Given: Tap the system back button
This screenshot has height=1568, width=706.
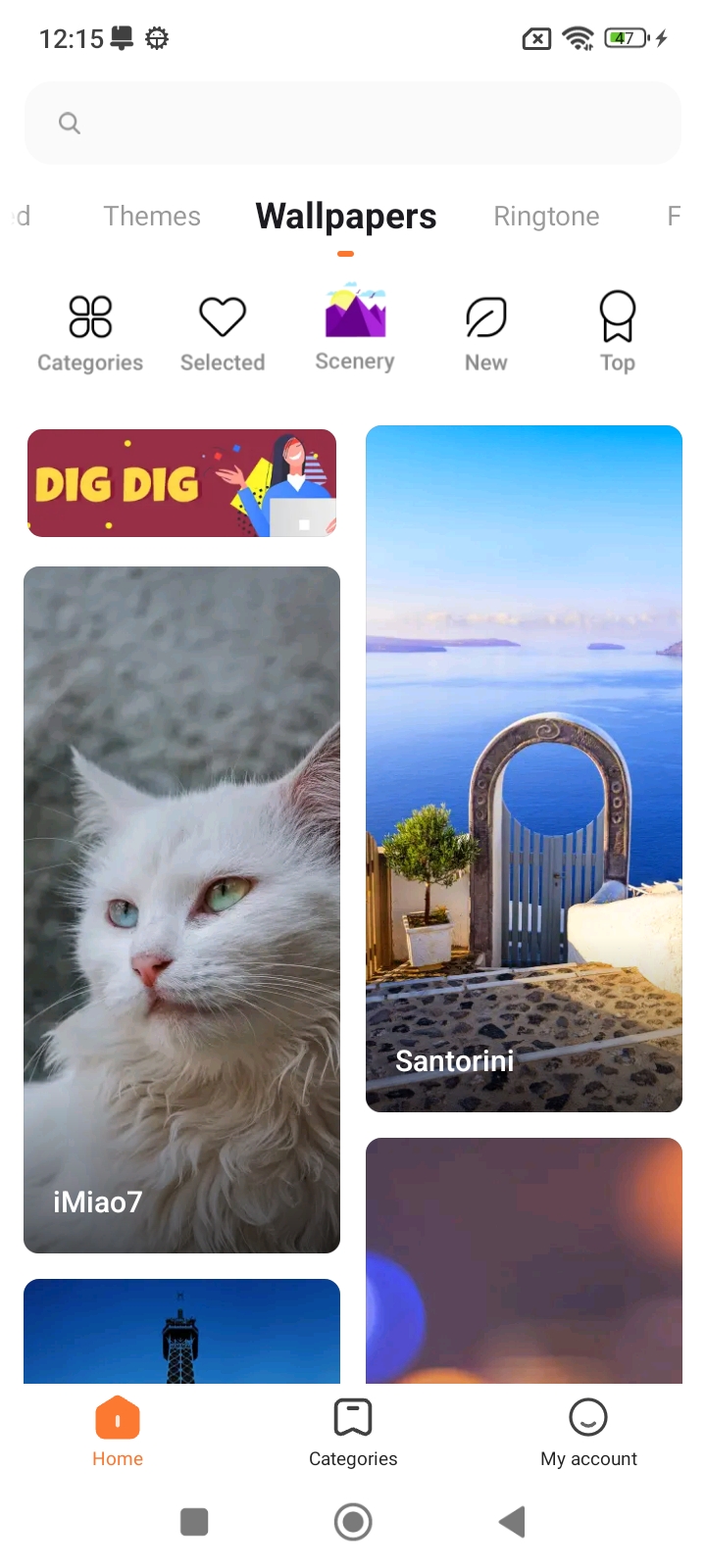Looking at the screenshot, I should coord(512,1522).
